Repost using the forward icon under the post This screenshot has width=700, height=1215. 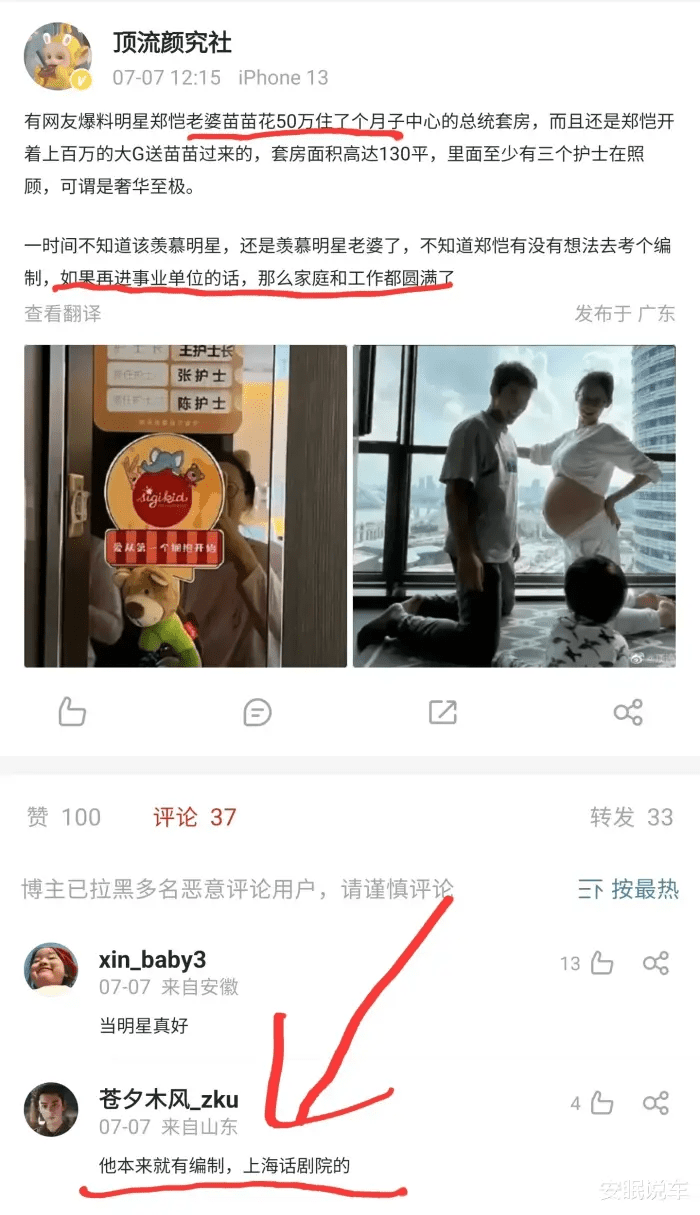click(442, 712)
